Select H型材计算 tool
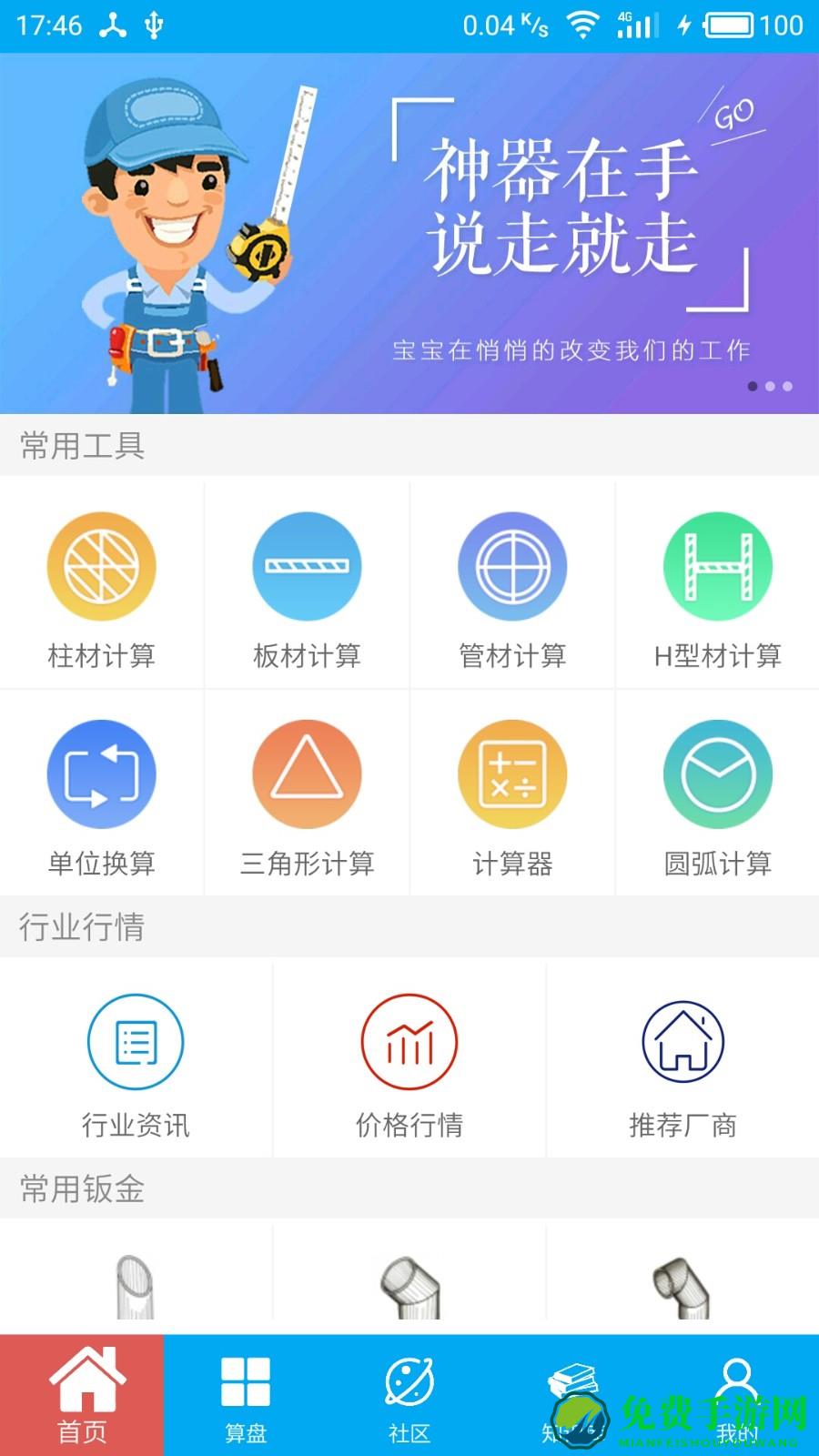The height and width of the screenshot is (1456, 819). click(718, 586)
